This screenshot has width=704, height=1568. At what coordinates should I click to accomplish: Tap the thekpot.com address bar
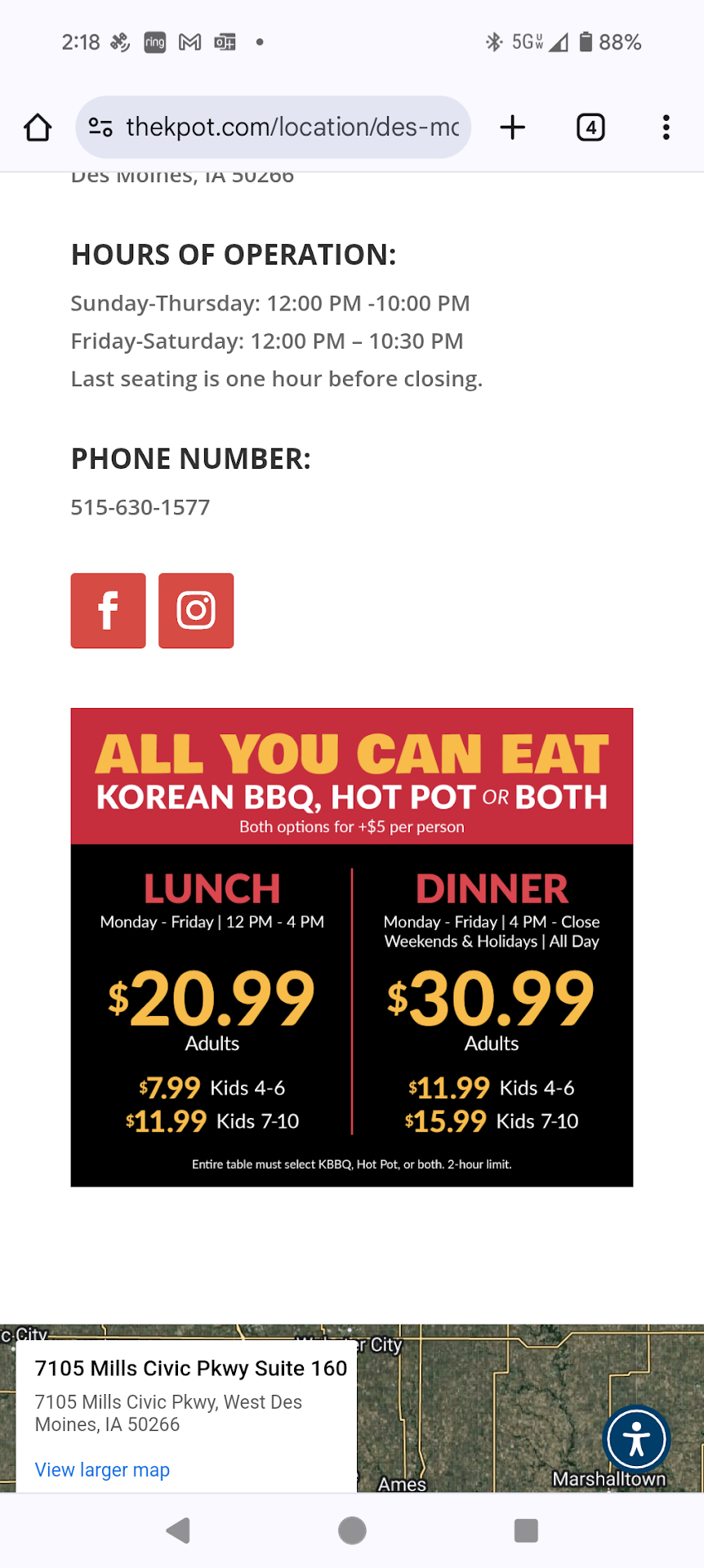(x=292, y=127)
